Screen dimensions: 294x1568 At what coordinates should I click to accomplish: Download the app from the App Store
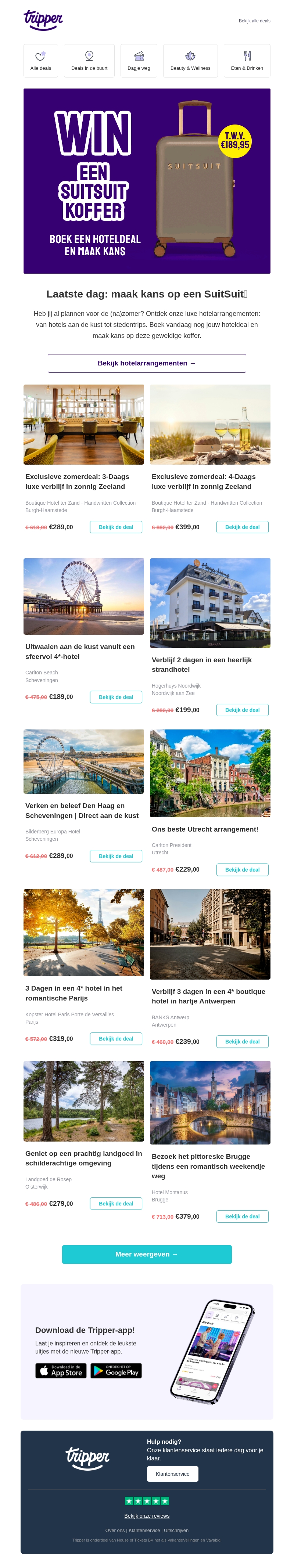coord(61,1370)
